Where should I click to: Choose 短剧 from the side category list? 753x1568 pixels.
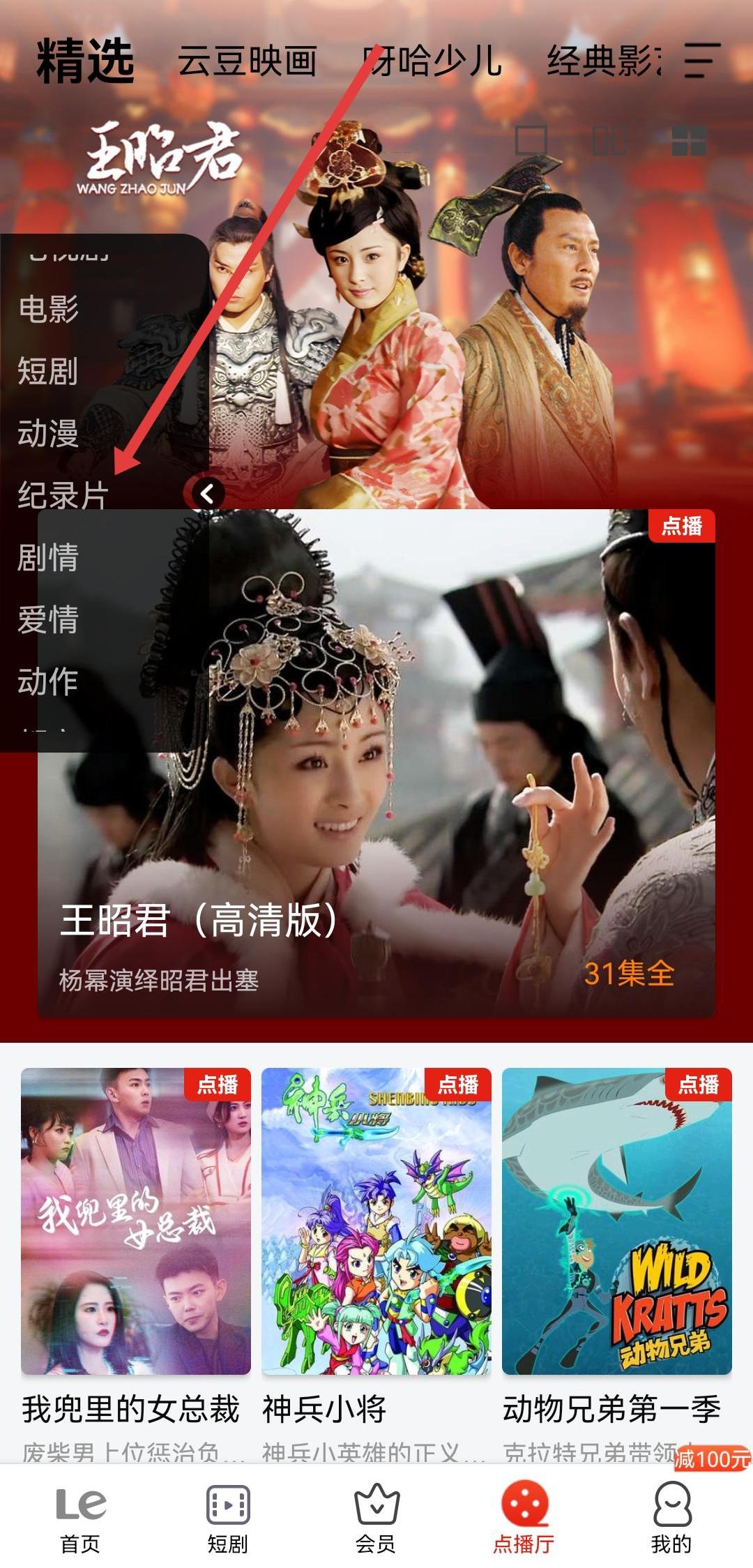click(x=47, y=371)
